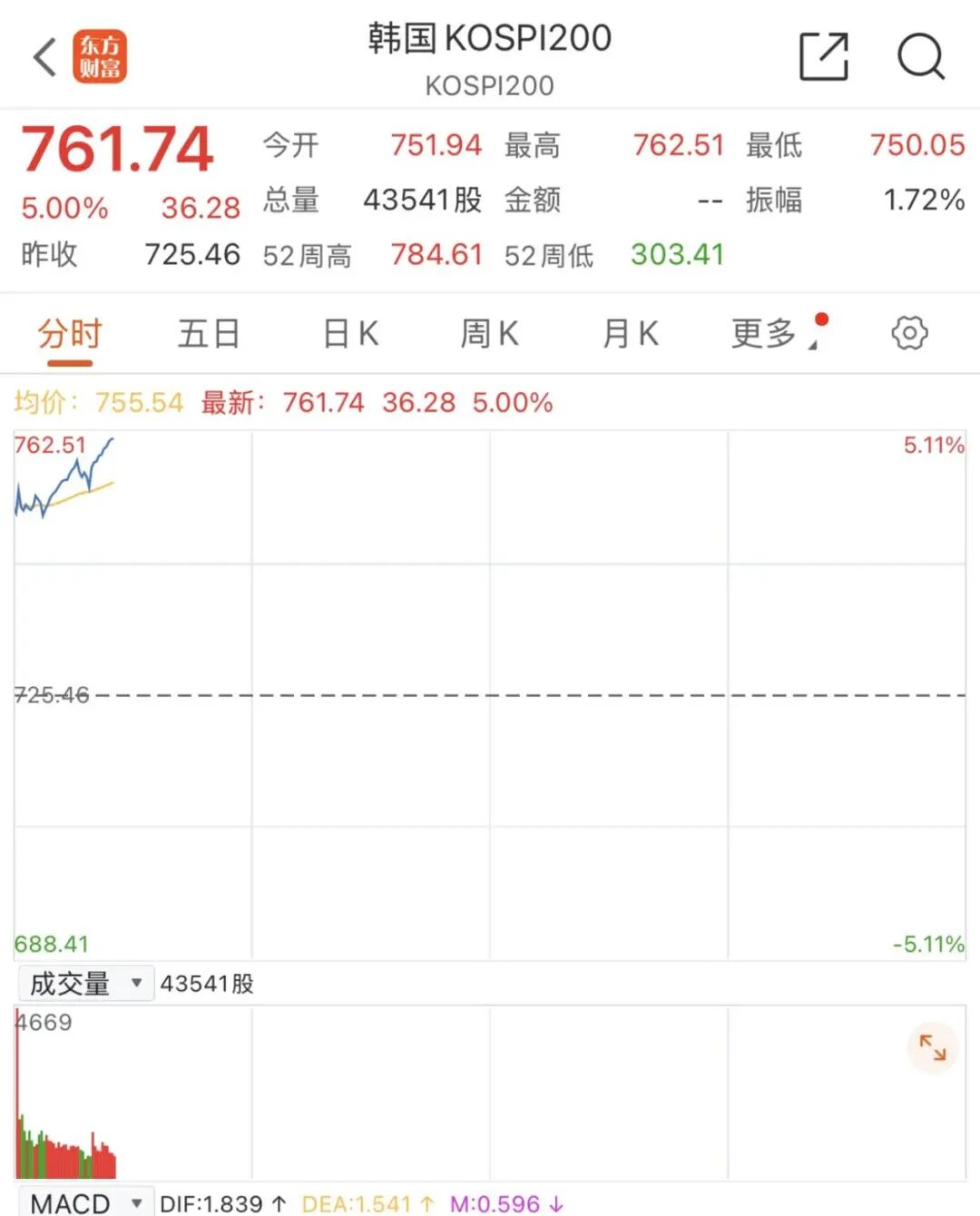Open the MACD indicator dropdown
The image size is (980, 1216).
[85, 1203]
